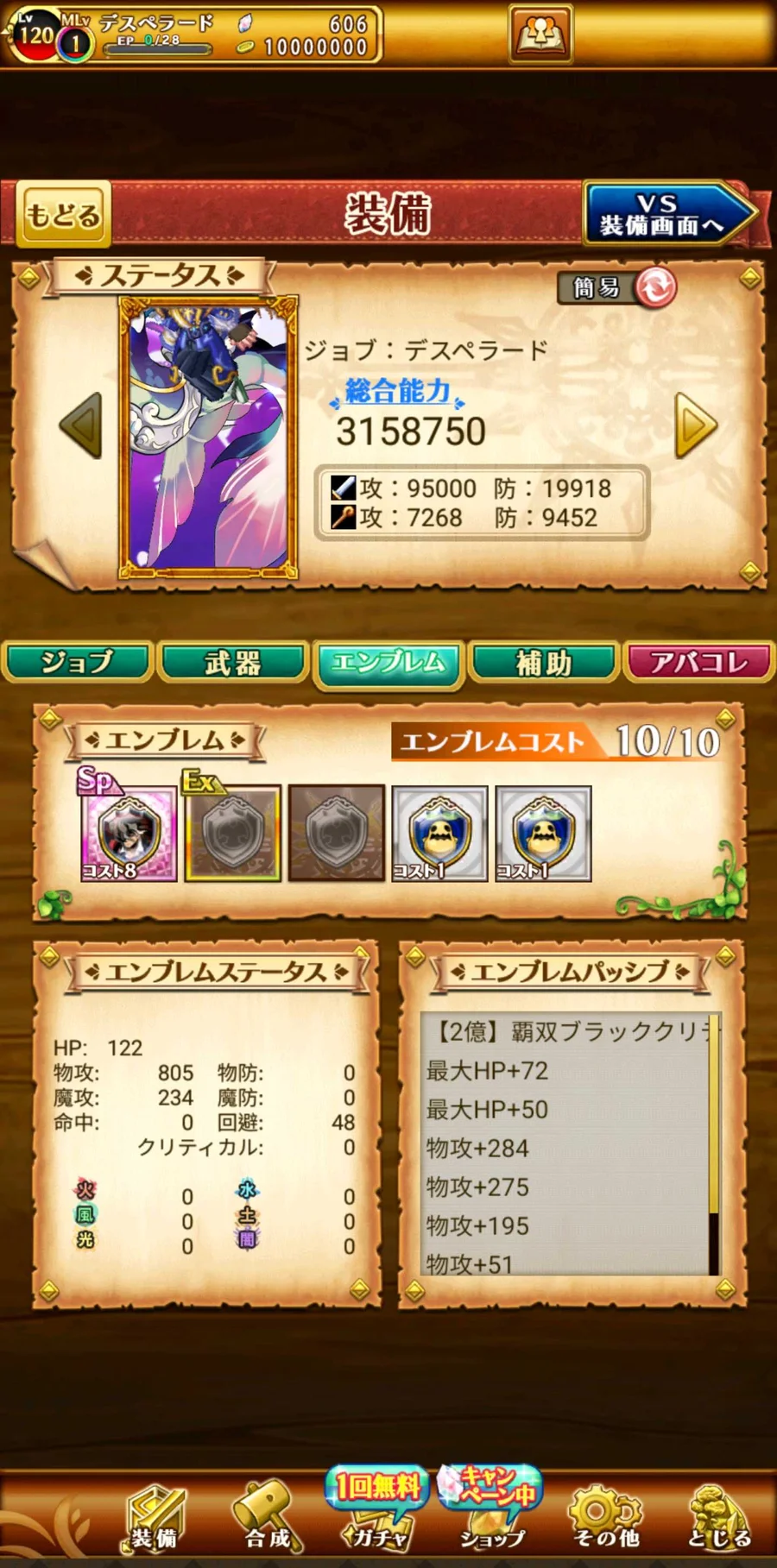Open the ガチャ menu with free draw
Screen dimensions: 777x1568
tap(377, 1510)
